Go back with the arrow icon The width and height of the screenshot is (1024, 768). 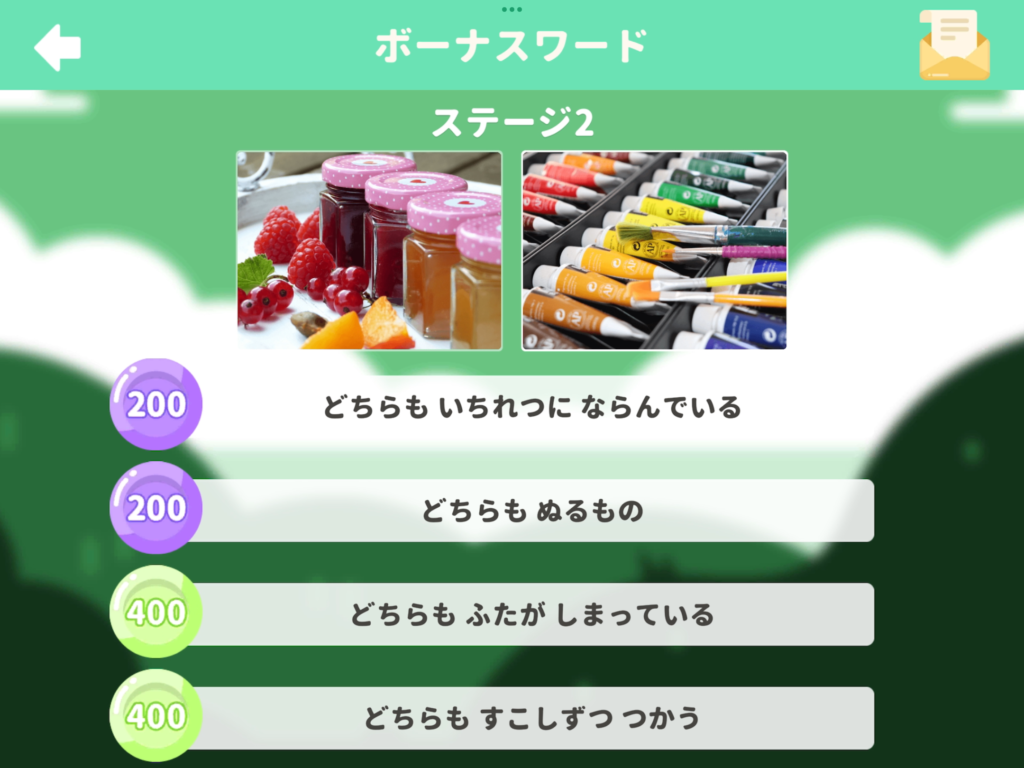click(x=57, y=47)
